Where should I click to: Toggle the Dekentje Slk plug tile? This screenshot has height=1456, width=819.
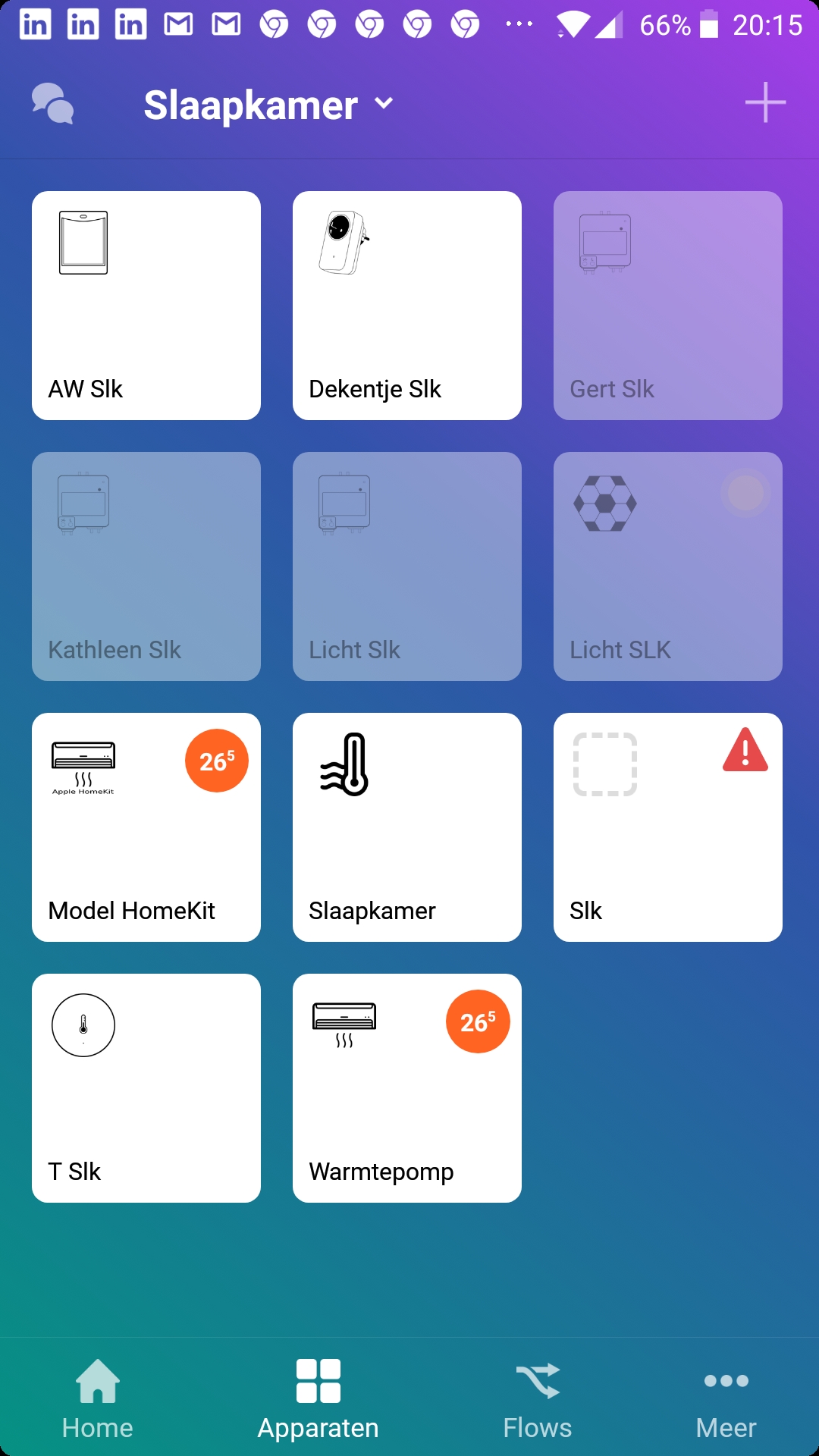tap(407, 306)
